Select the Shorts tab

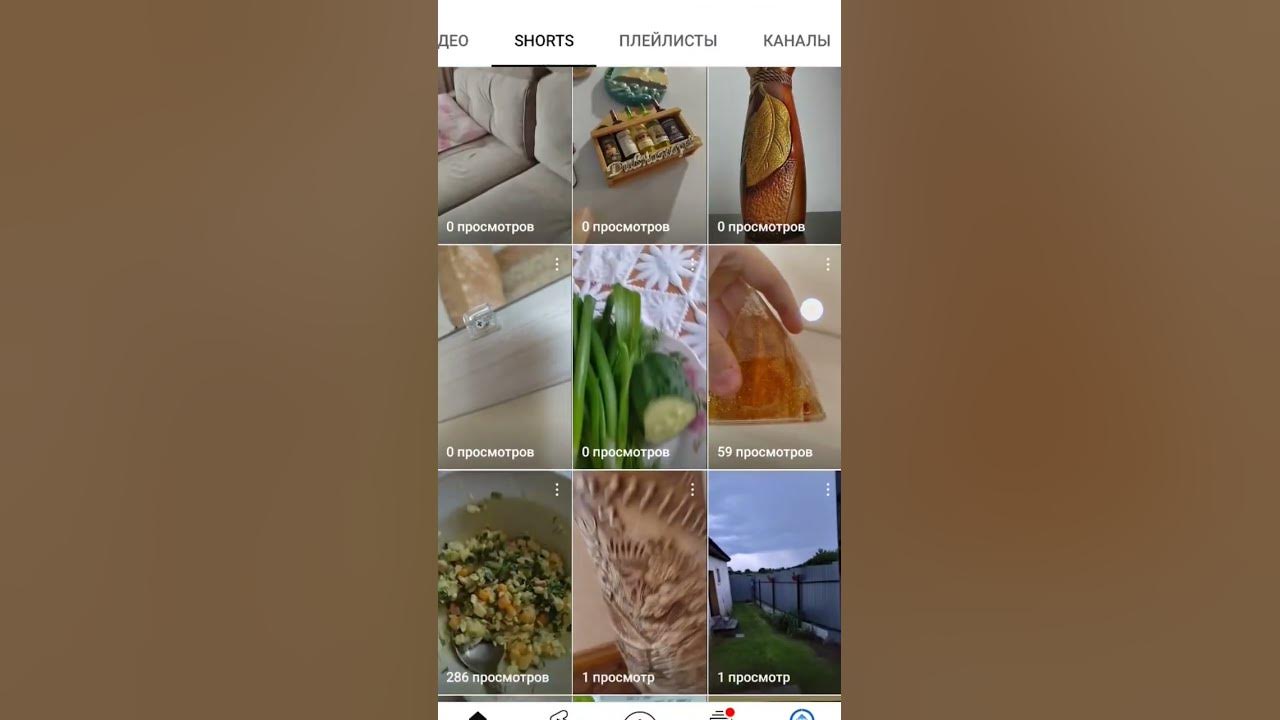[543, 41]
